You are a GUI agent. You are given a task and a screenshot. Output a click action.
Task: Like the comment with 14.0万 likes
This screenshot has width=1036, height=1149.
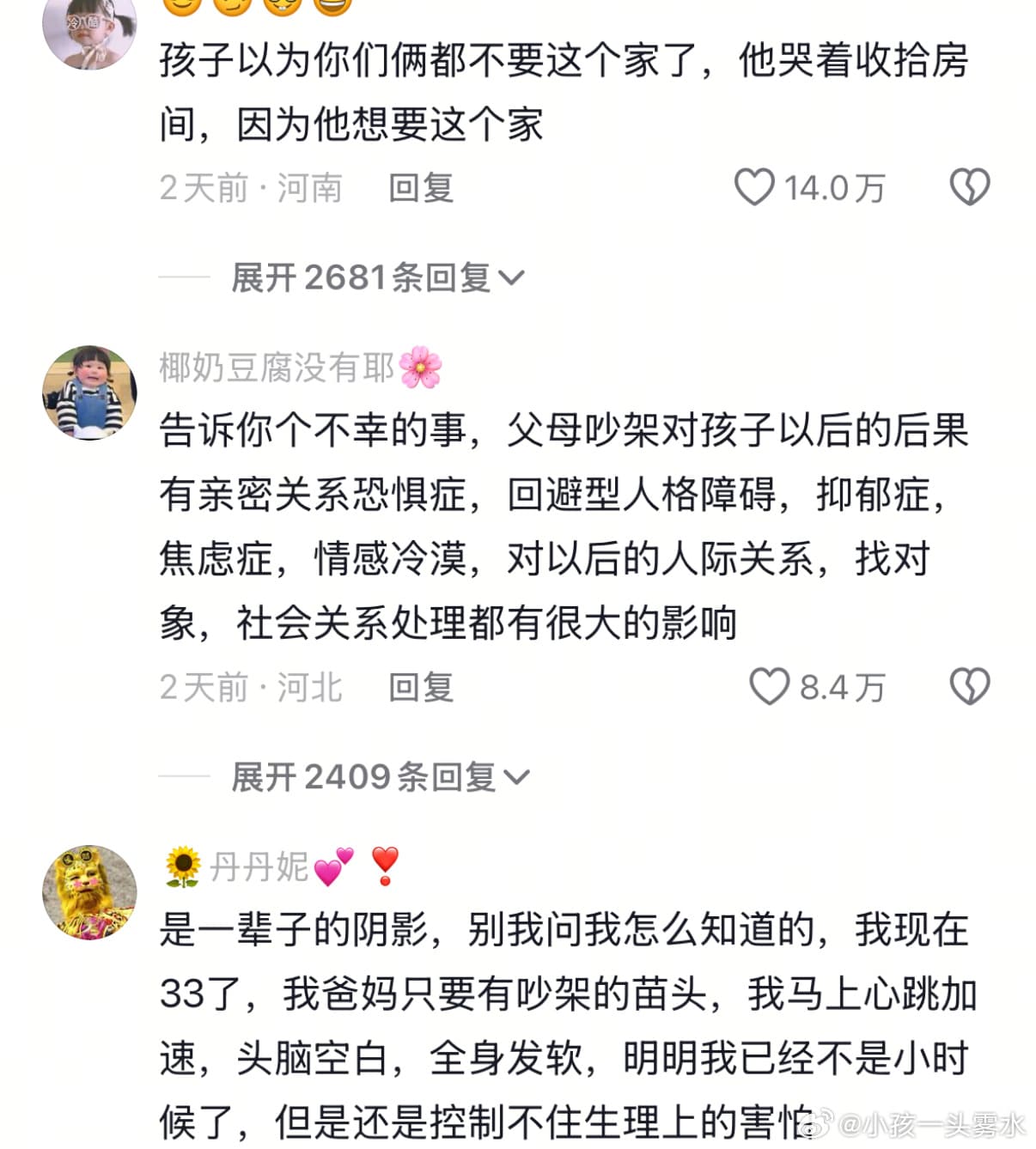point(754,187)
